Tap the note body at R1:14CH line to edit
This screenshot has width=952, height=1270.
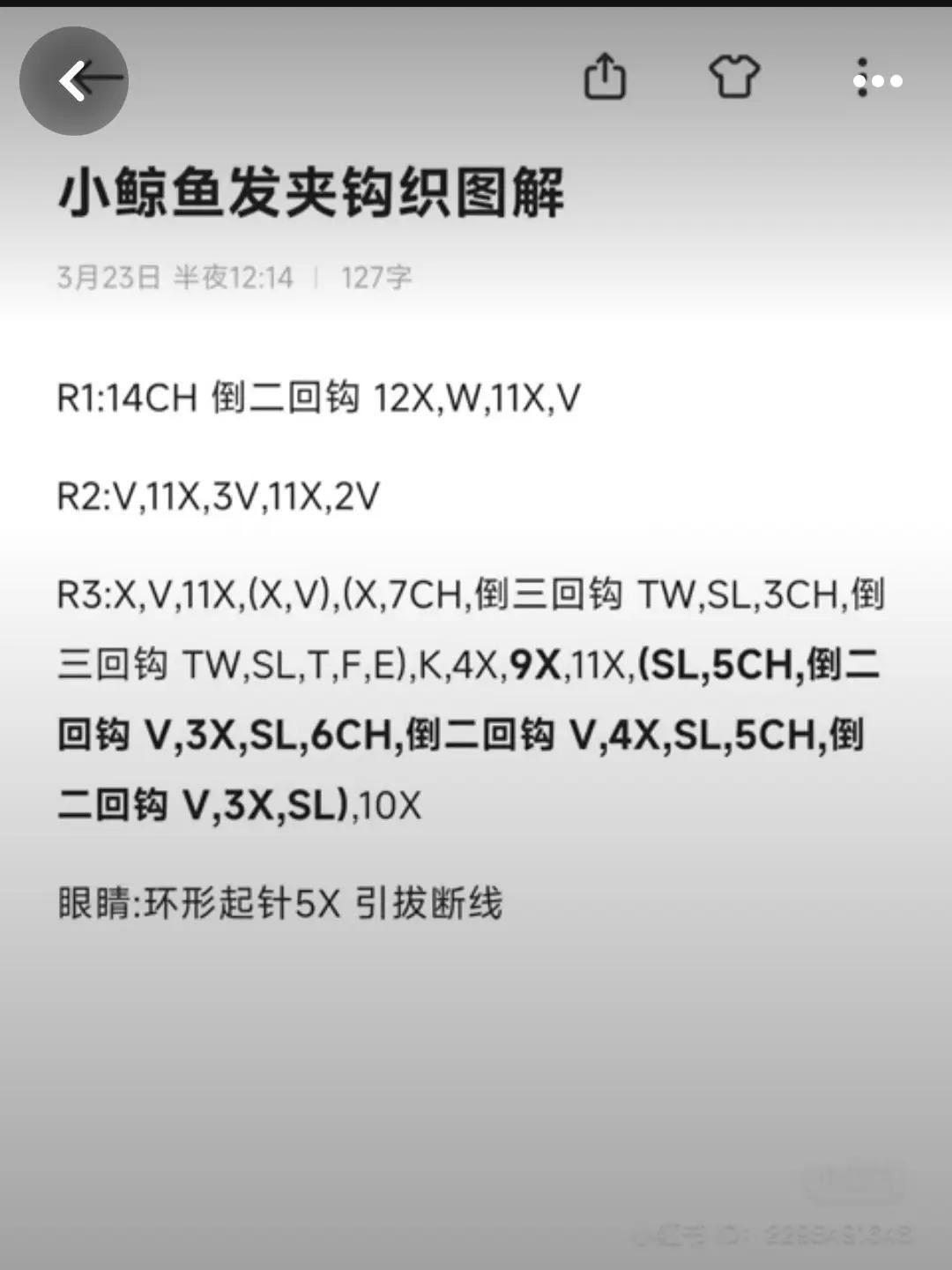pos(317,398)
